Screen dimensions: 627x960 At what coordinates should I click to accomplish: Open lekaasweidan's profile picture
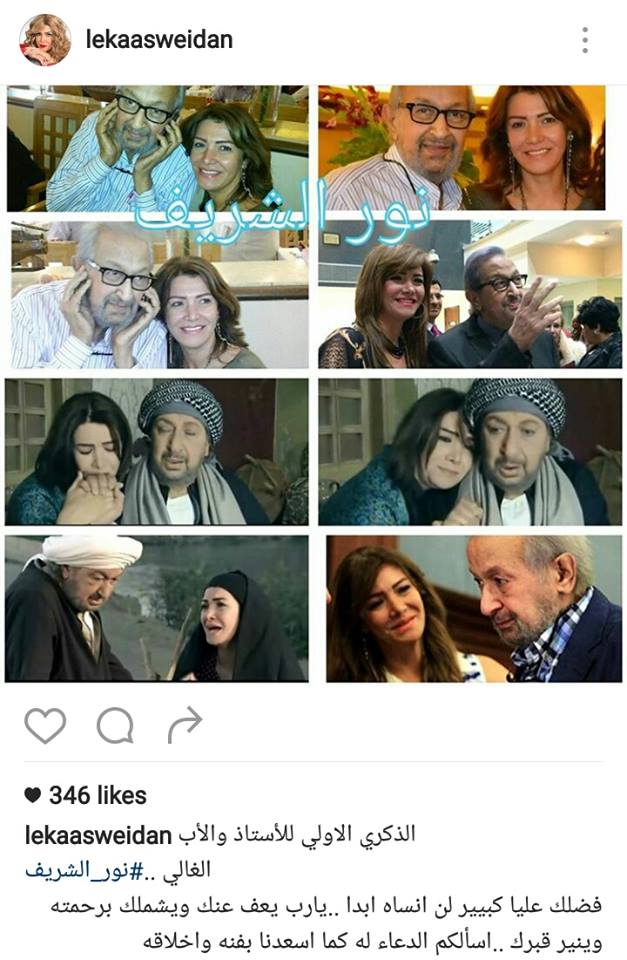click(45, 40)
